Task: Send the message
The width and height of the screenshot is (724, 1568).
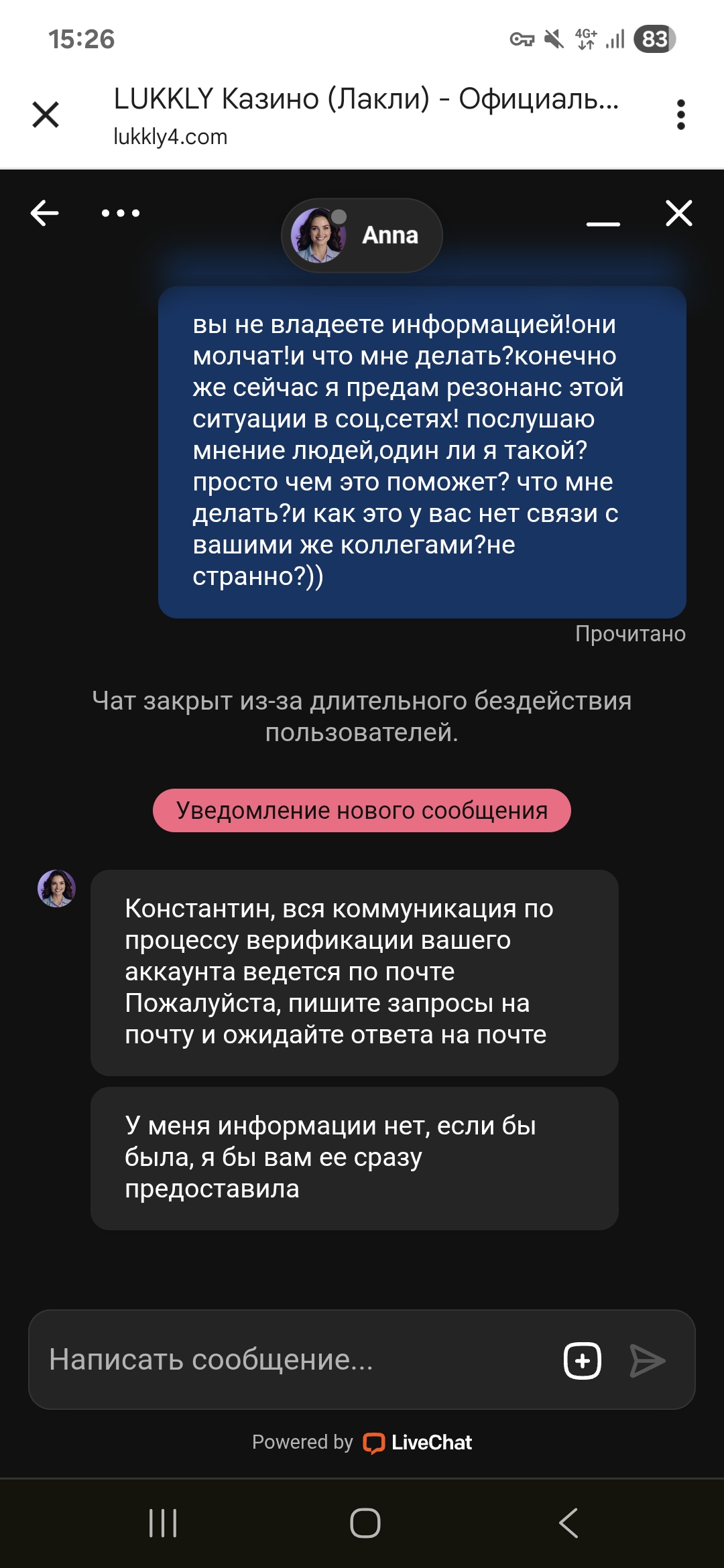Action: (x=647, y=1360)
